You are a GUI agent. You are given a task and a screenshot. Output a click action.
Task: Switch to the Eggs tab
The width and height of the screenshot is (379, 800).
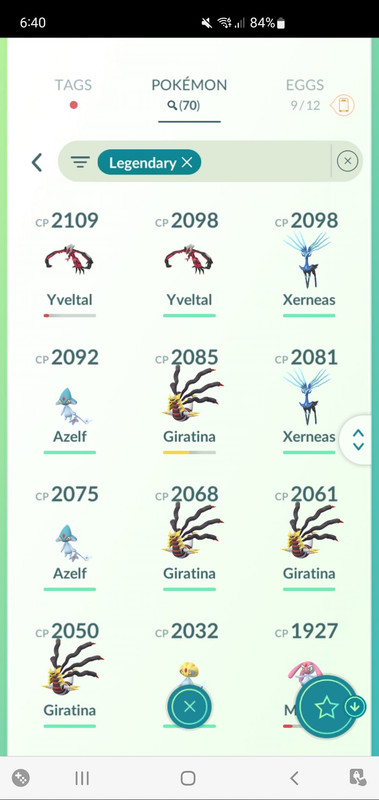click(305, 85)
